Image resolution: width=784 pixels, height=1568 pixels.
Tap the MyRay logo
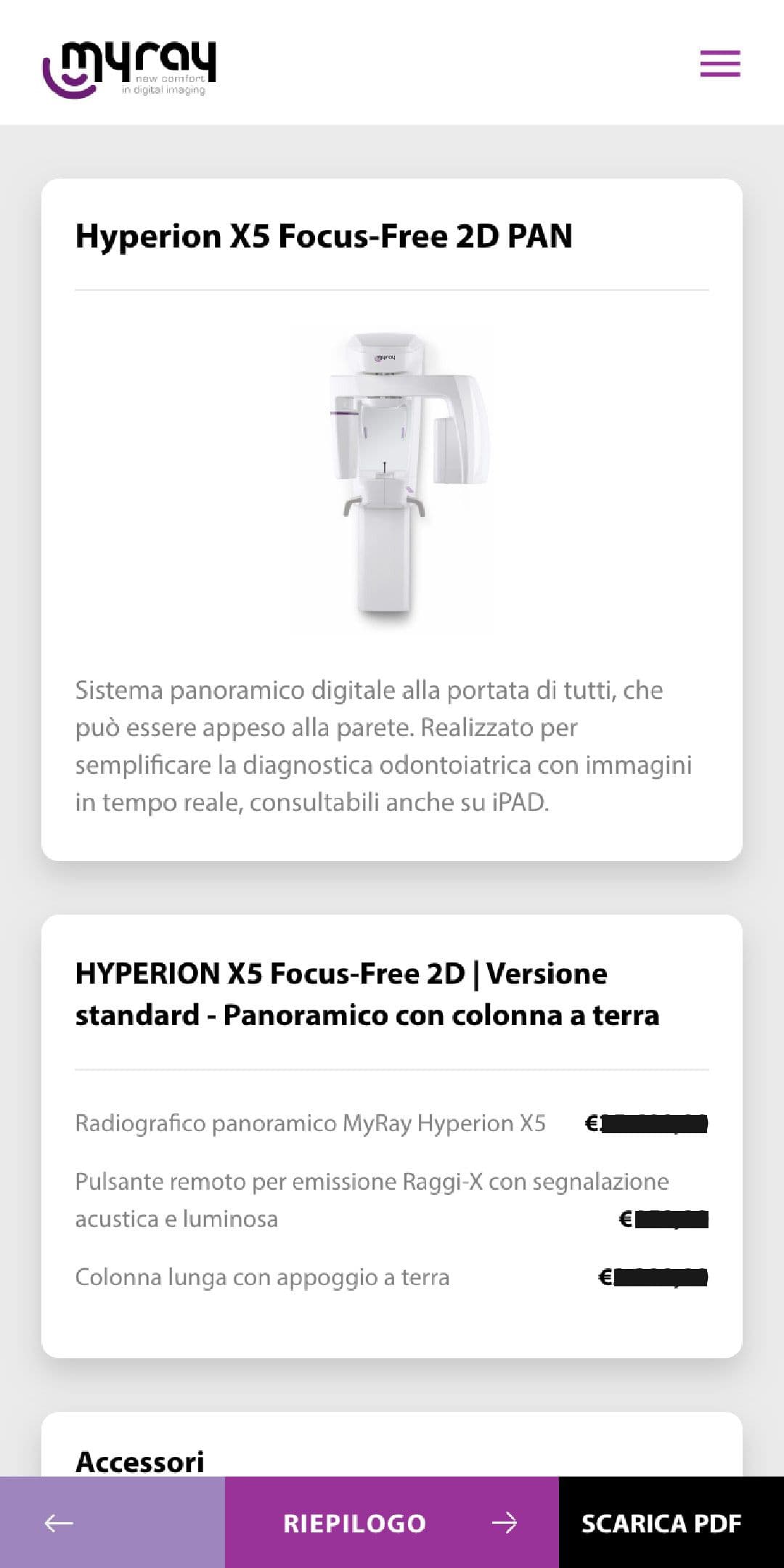[129, 69]
